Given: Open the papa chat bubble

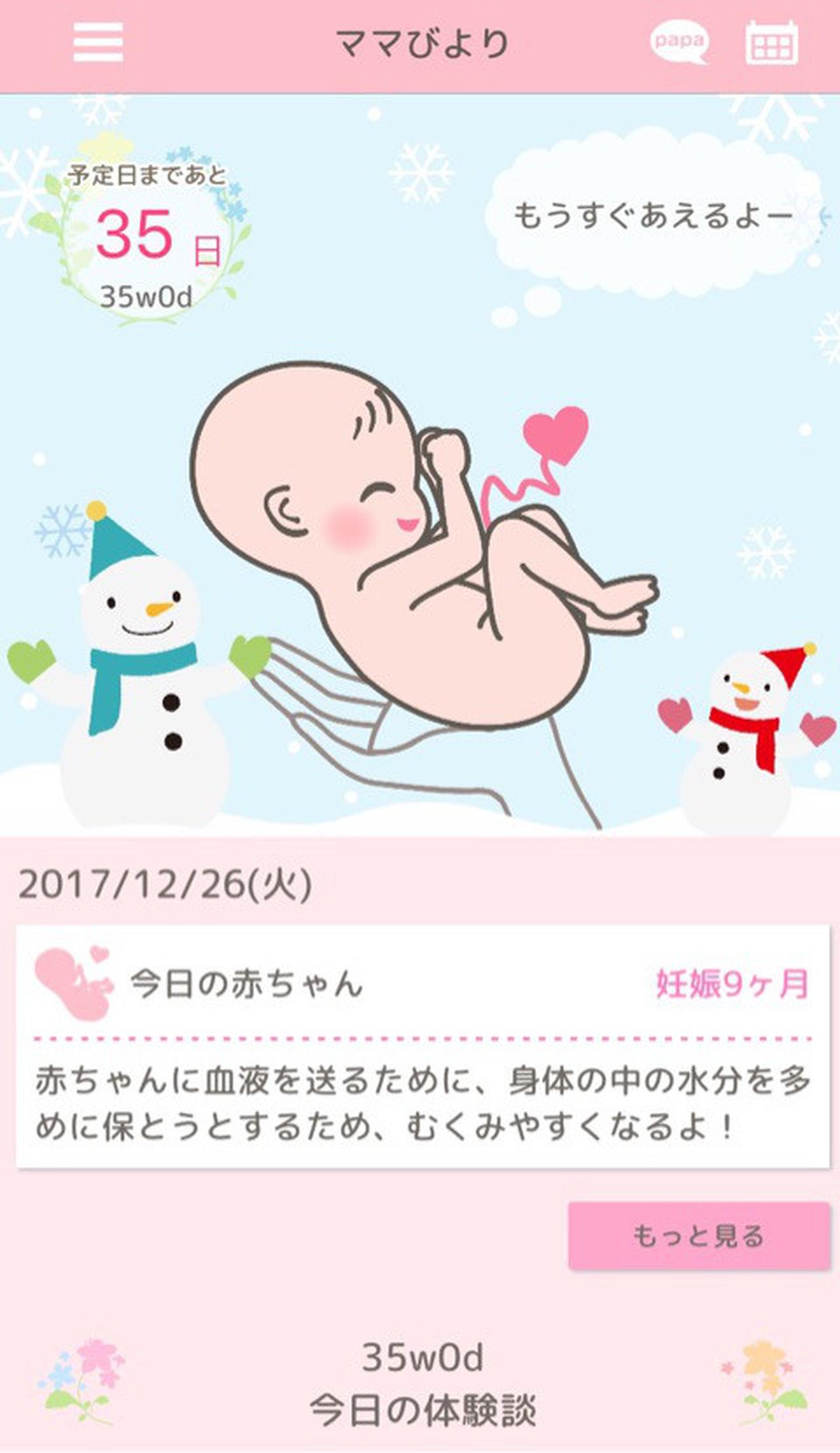Looking at the screenshot, I should tap(680, 42).
